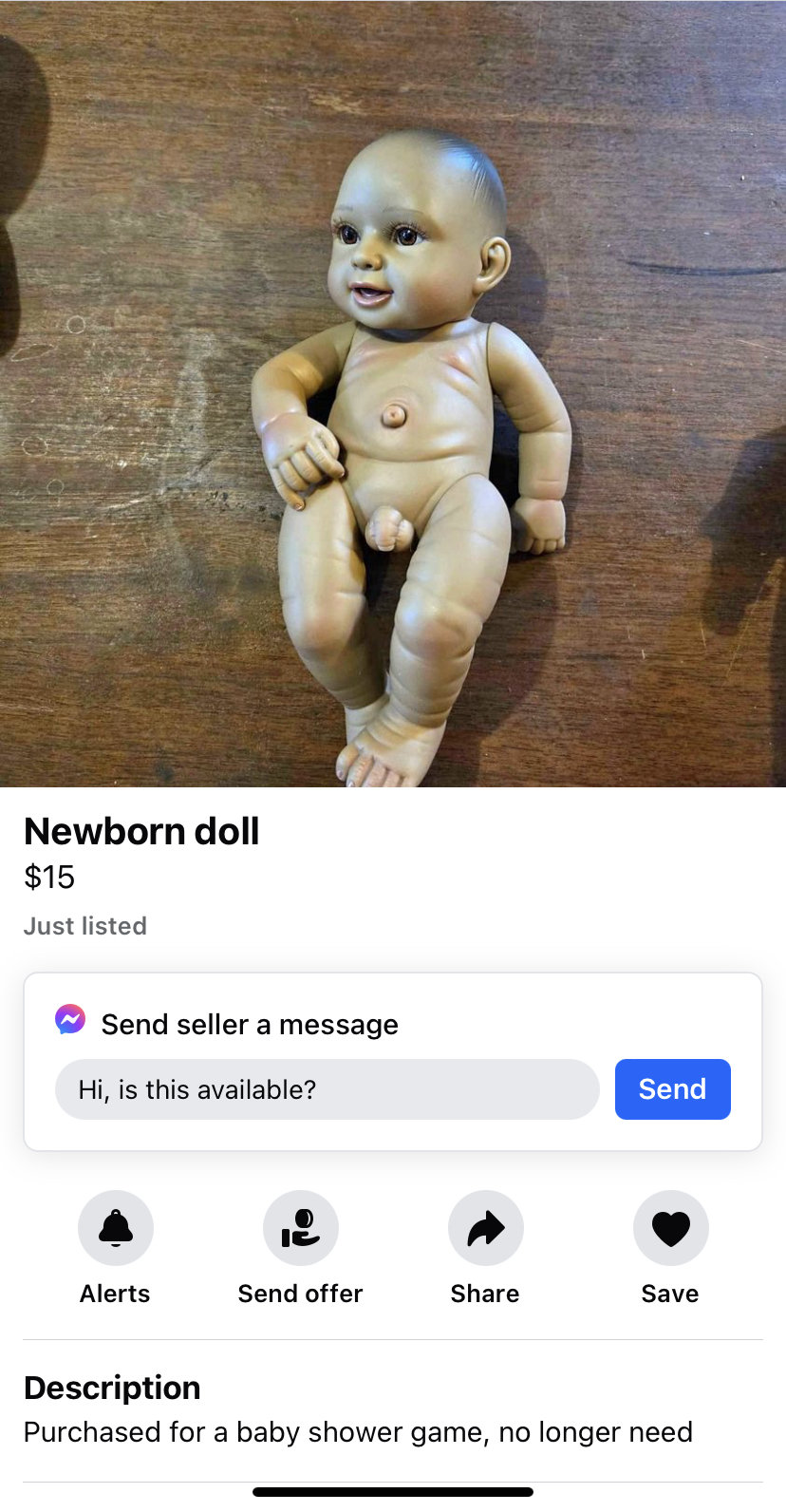Viewport: 786px width, 1512px height.
Task: Turn on Alerts for this listing
Action: pyautogui.click(x=115, y=1228)
